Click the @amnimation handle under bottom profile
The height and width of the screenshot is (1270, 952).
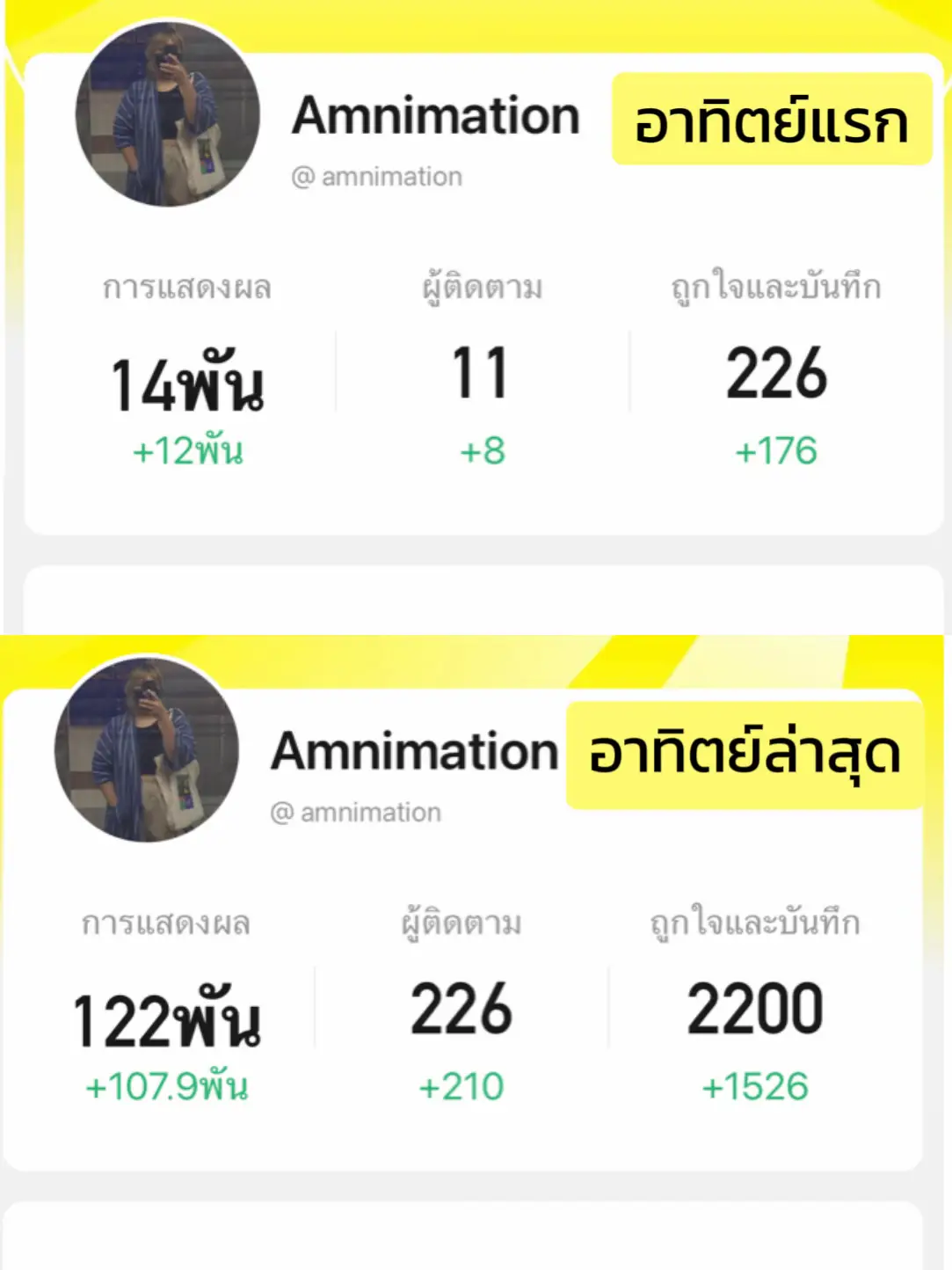[x=357, y=811]
